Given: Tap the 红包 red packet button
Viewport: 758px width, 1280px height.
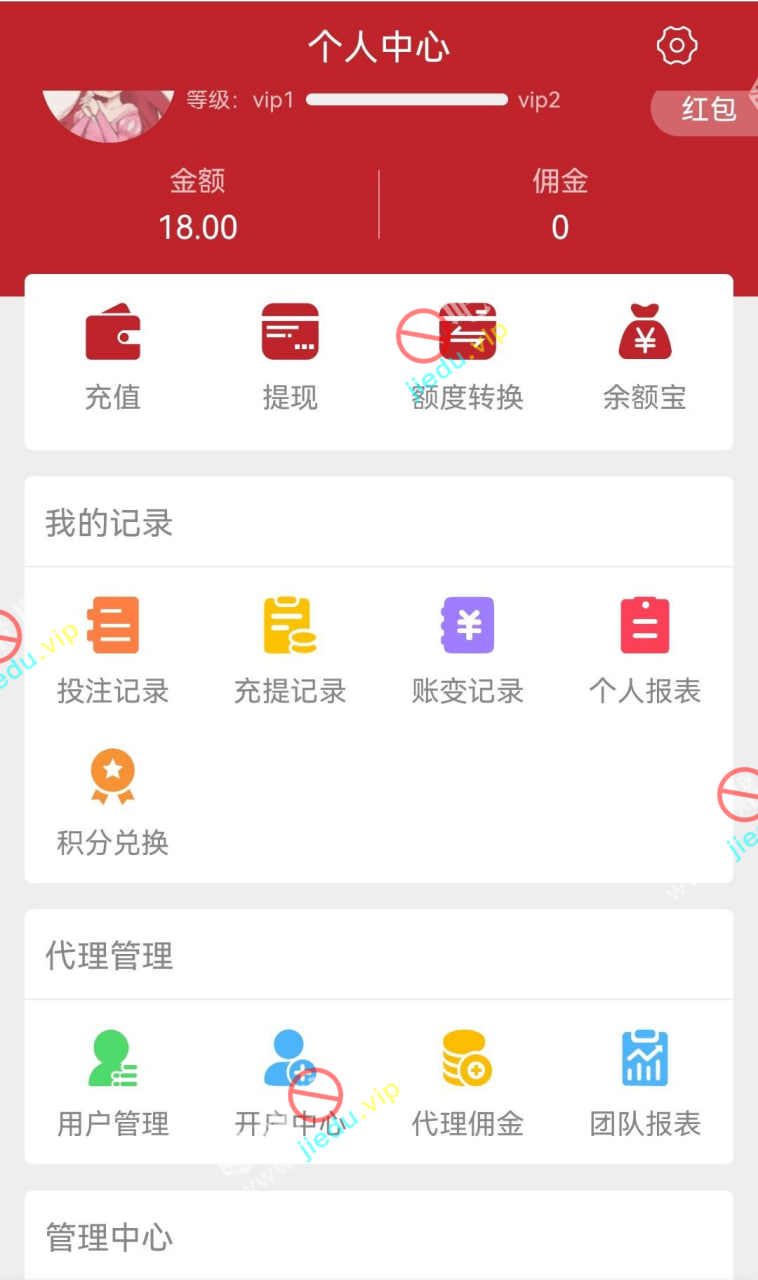Looking at the screenshot, I should 707,109.
